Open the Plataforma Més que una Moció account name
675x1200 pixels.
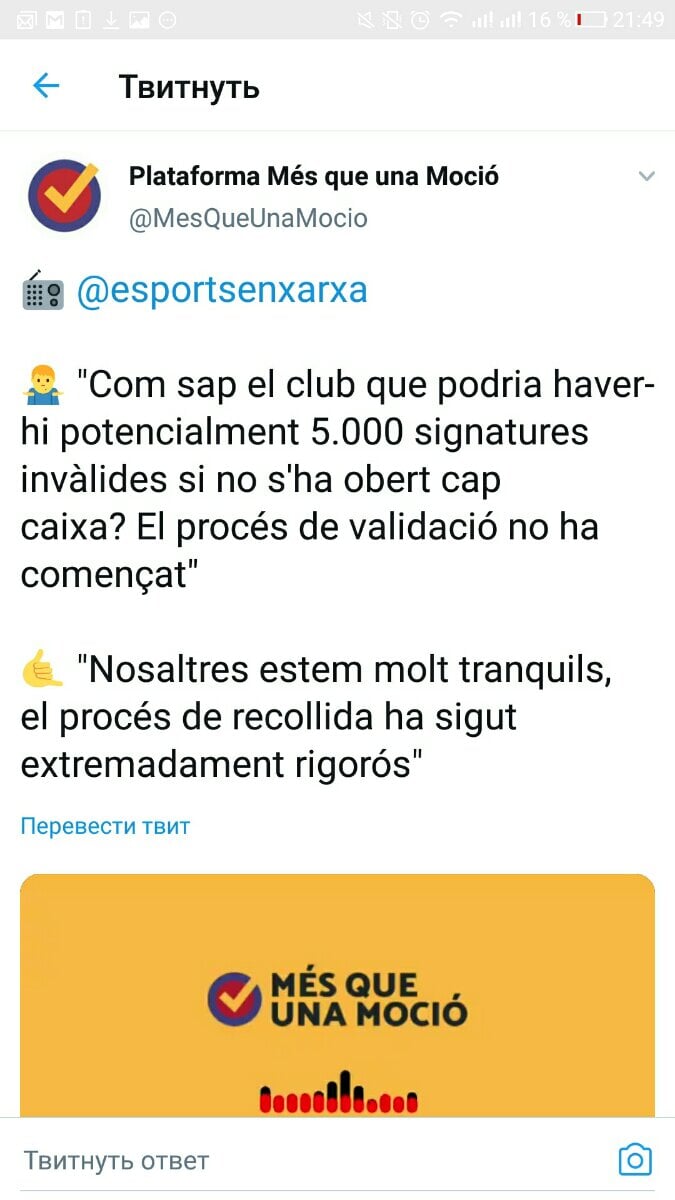(314, 177)
